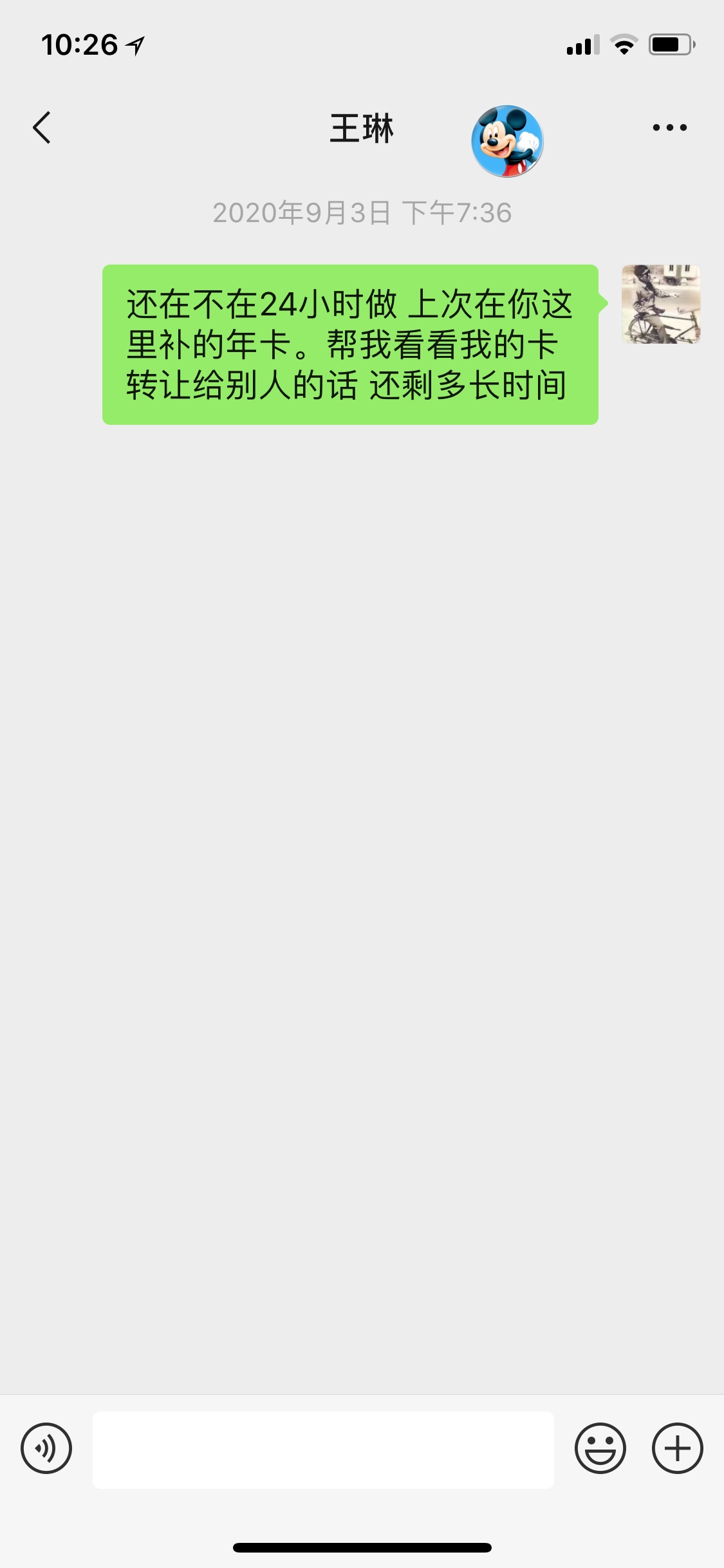Switch to voice message input
Screen dimensions: 724x1568
[x=46, y=1448]
